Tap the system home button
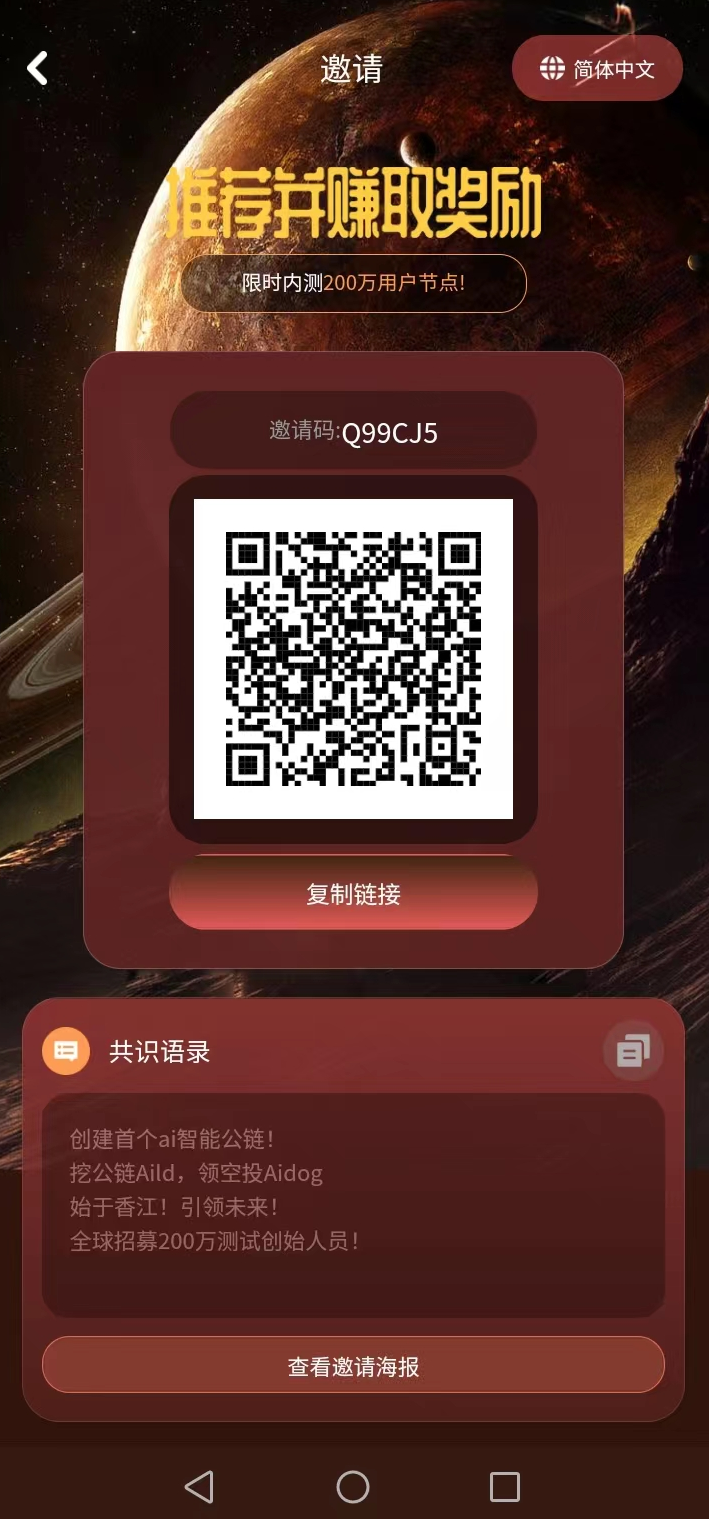709x1519 pixels. click(353, 1487)
